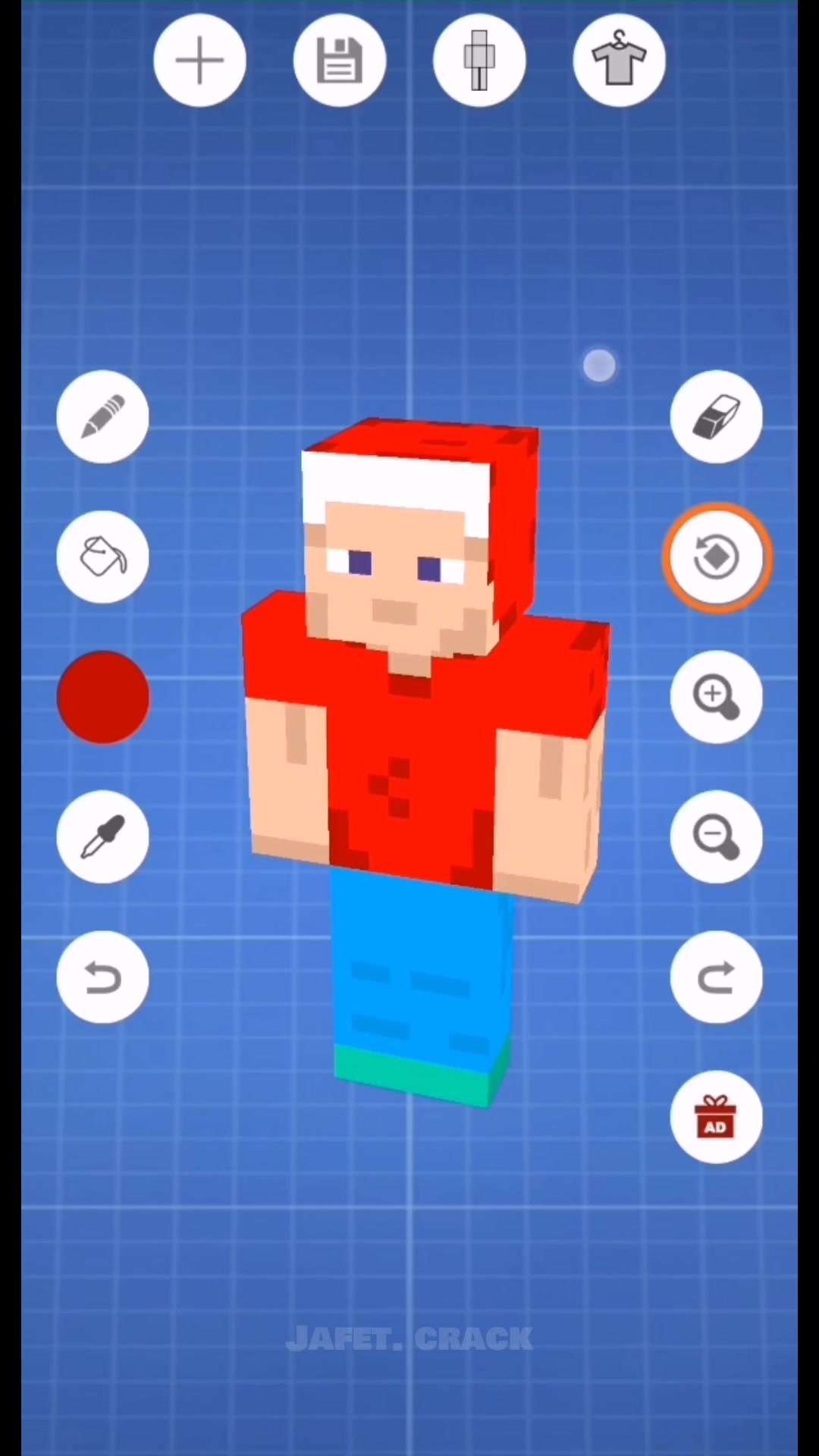Zoom out from the character
The image size is (819, 1456).
point(716,836)
